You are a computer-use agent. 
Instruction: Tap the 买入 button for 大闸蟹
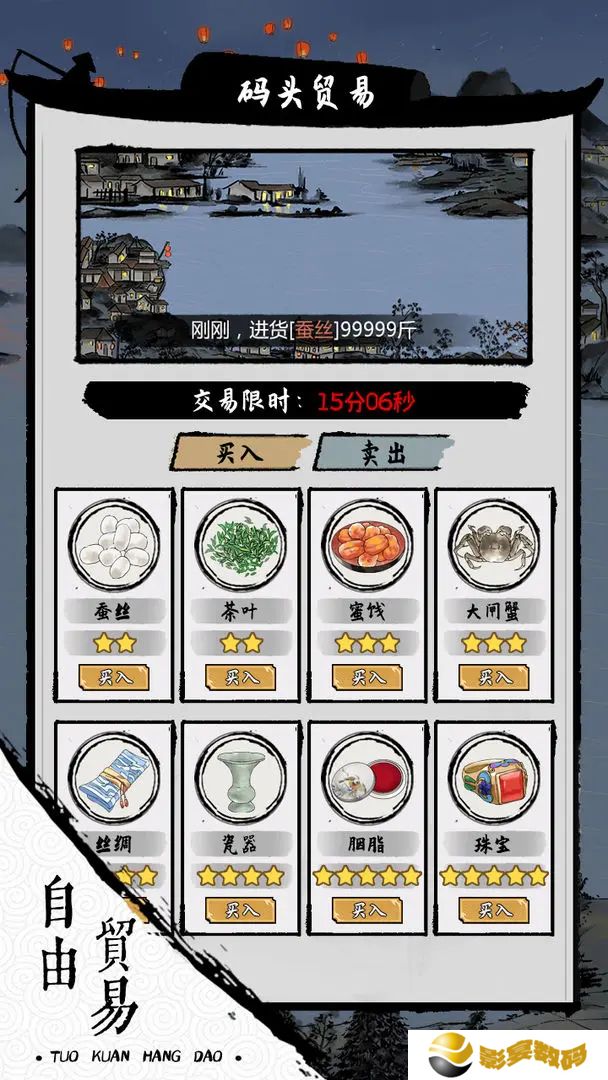[494, 678]
